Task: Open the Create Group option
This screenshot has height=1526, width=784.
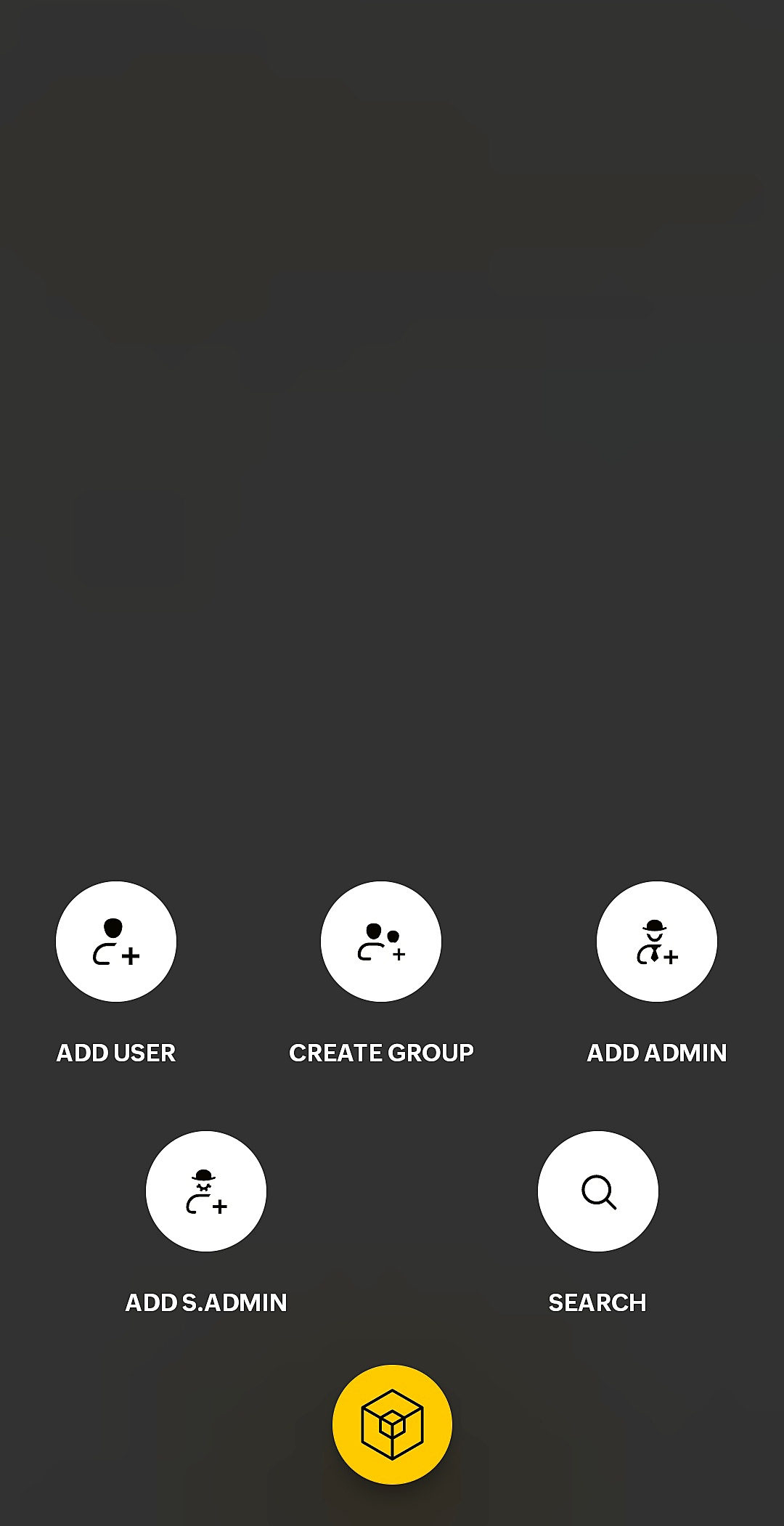Action: (x=381, y=942)
